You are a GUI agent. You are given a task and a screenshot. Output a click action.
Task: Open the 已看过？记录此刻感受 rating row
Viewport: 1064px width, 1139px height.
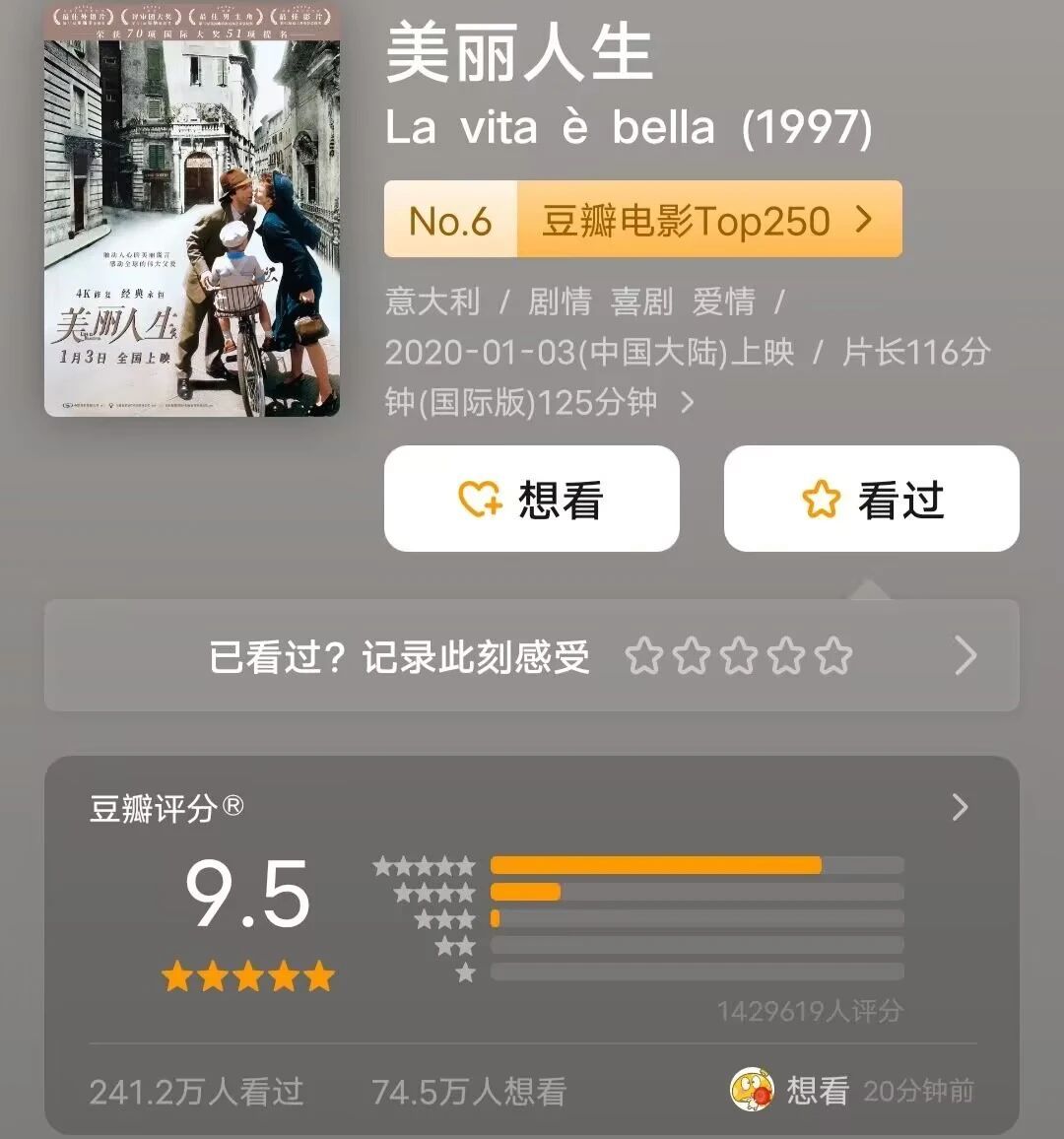click(x=531, y=656)
